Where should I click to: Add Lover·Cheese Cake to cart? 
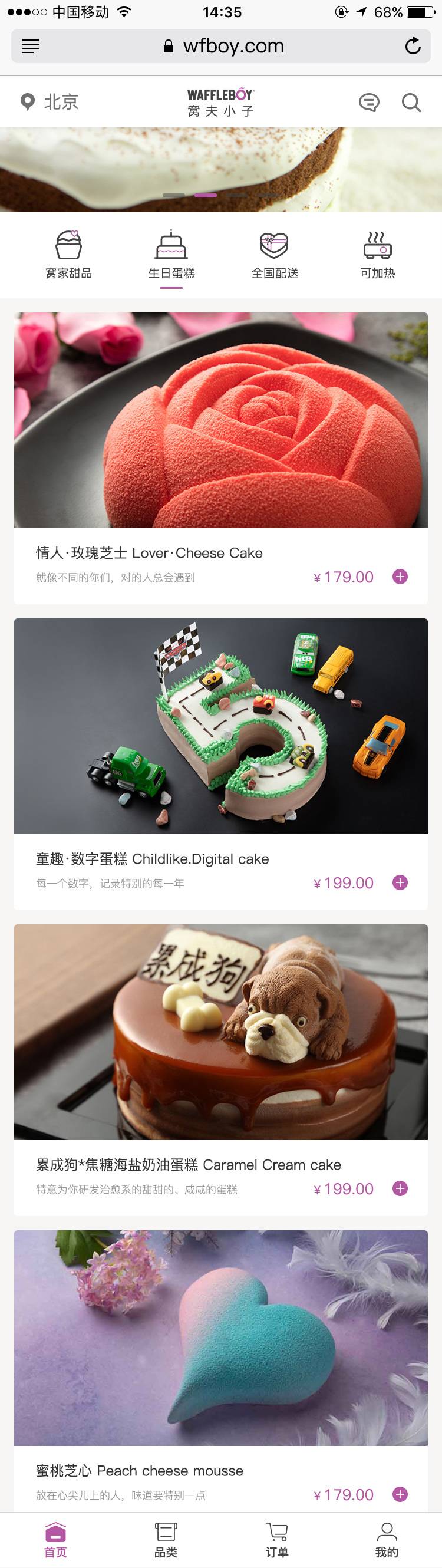pyautogui.click(x=400, y=577)
